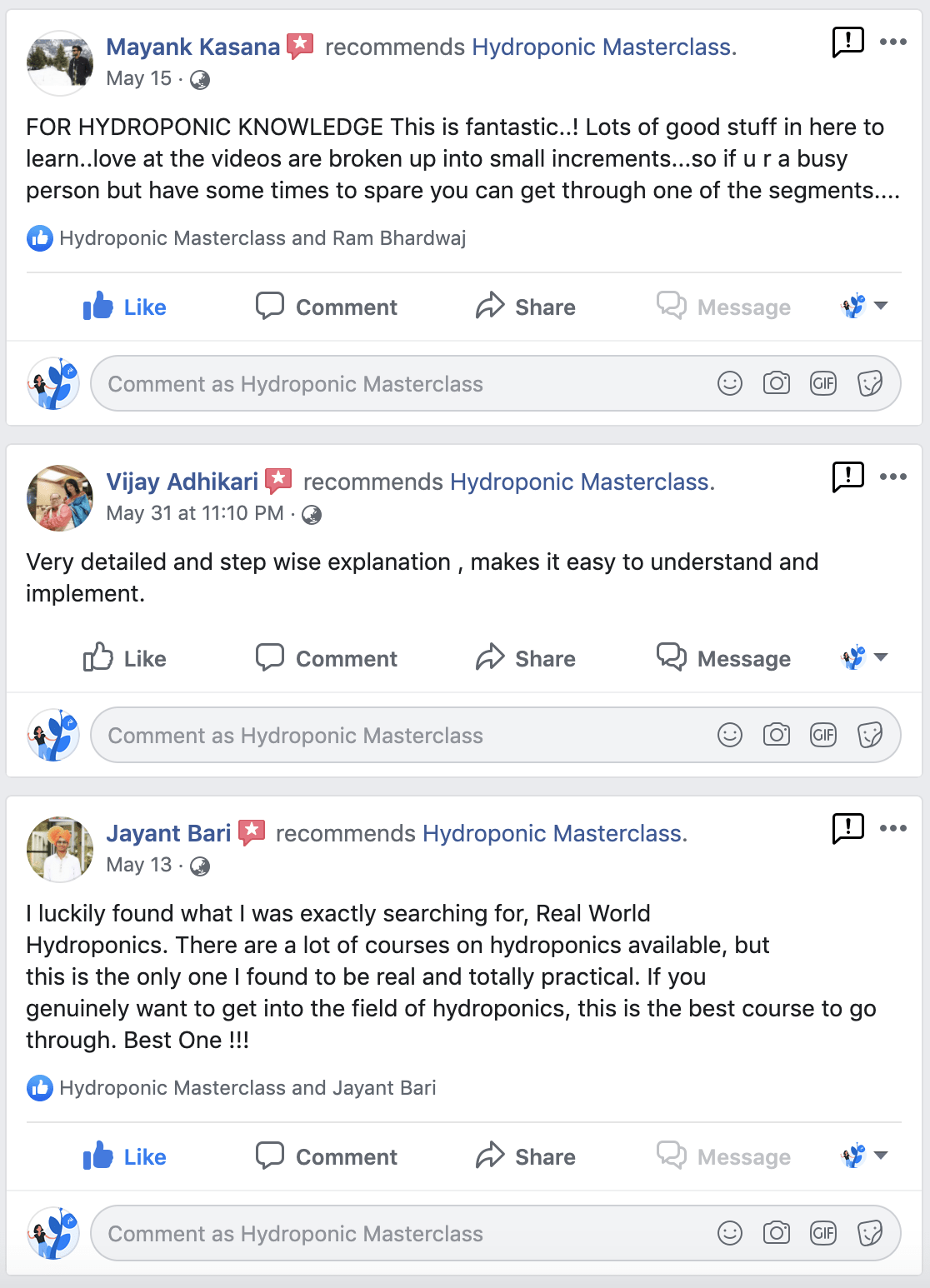
Task: Add an emoji to Mayank's review comment
Action: click(730, 383)
